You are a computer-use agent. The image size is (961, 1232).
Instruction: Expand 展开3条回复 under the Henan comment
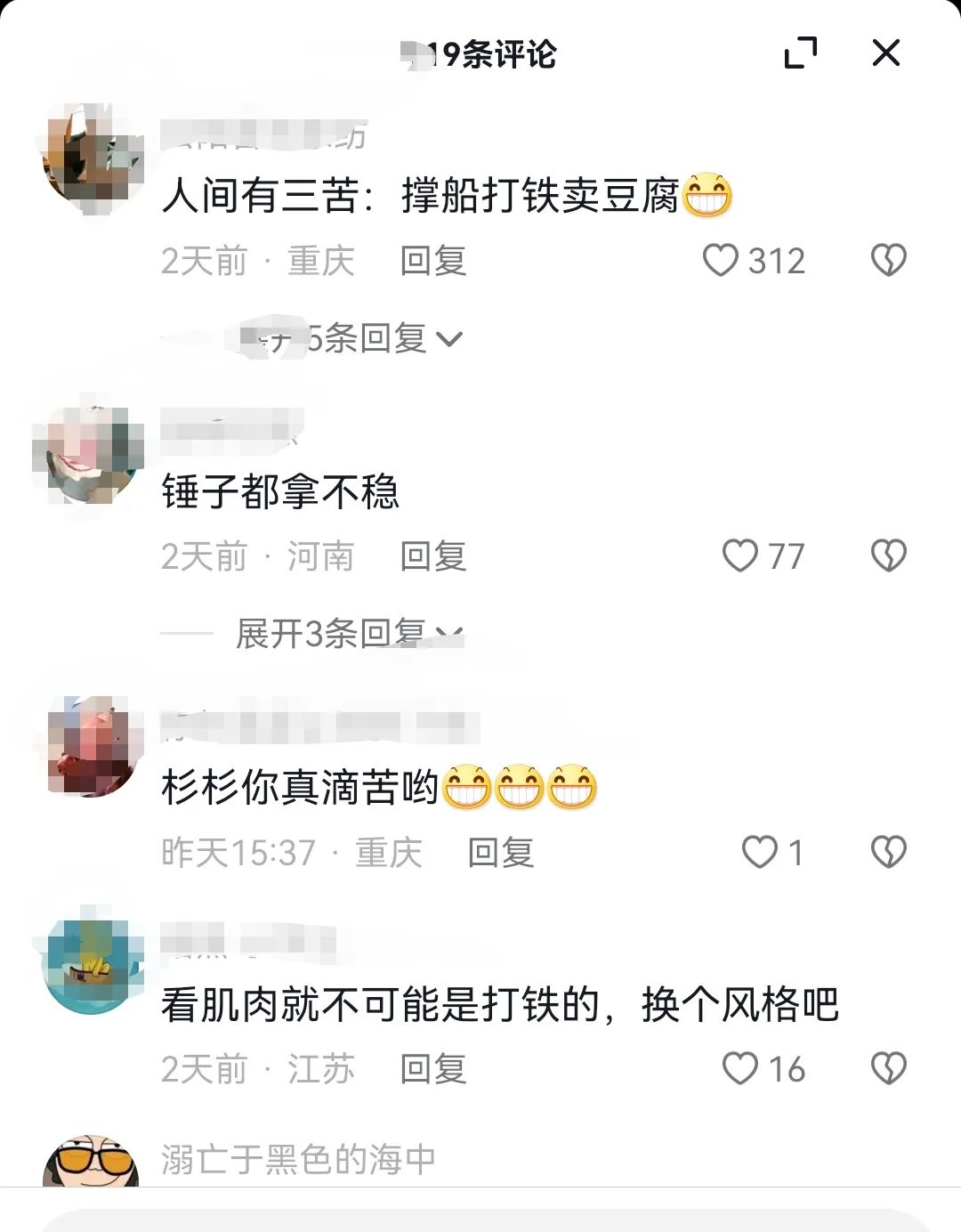click(x=347, y=634)
